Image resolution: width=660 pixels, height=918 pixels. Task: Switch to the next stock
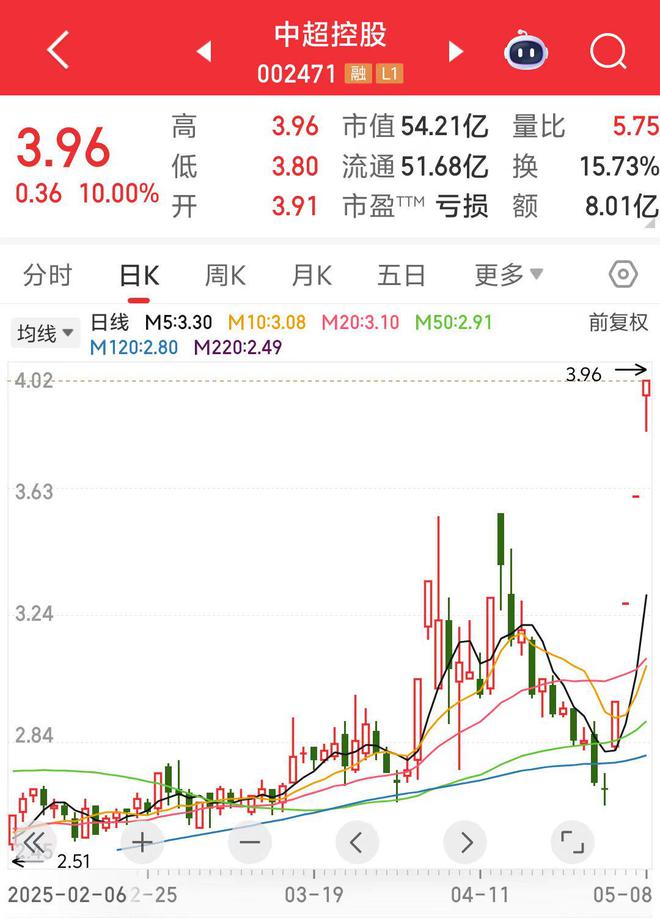456,51
